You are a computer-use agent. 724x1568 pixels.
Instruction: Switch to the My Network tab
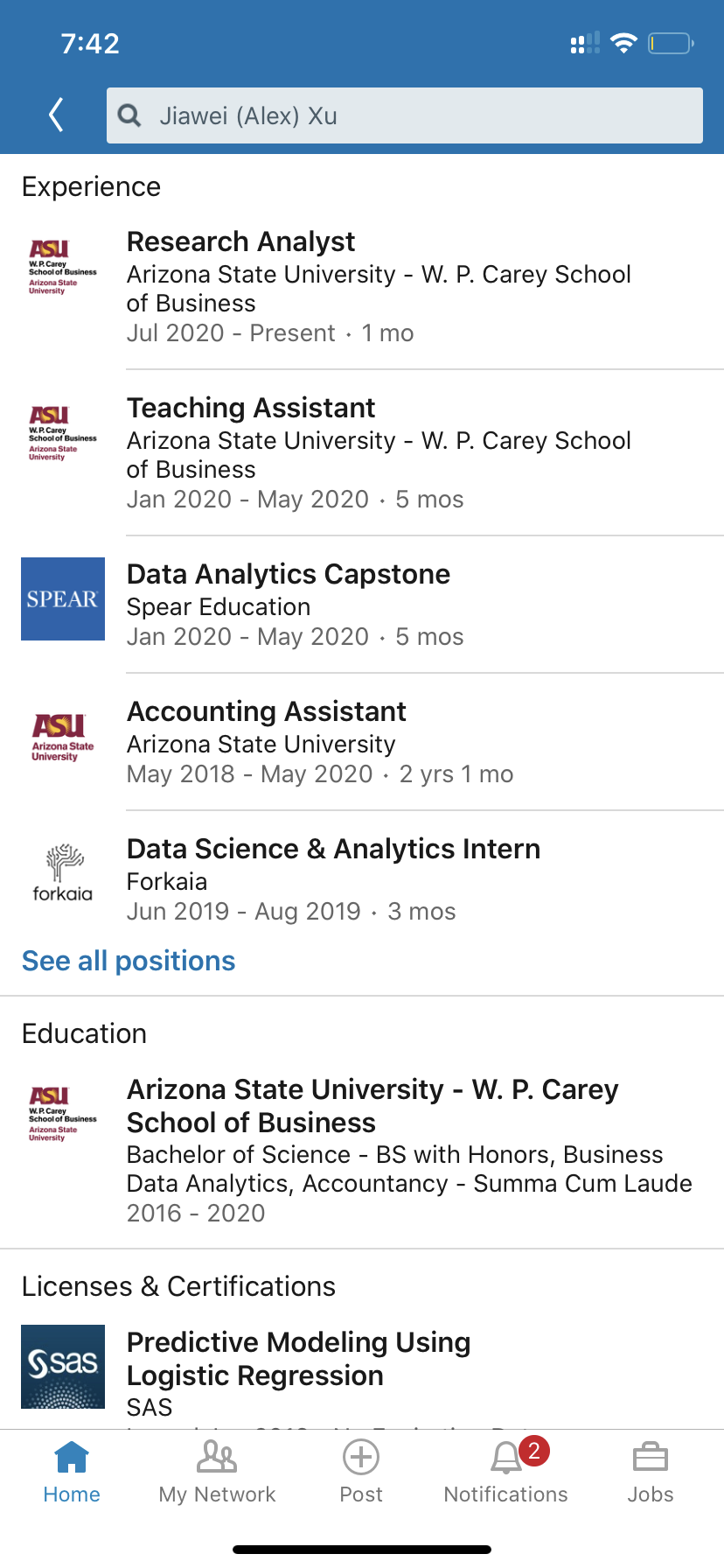pyautogui.click(x=217, y=1472)
